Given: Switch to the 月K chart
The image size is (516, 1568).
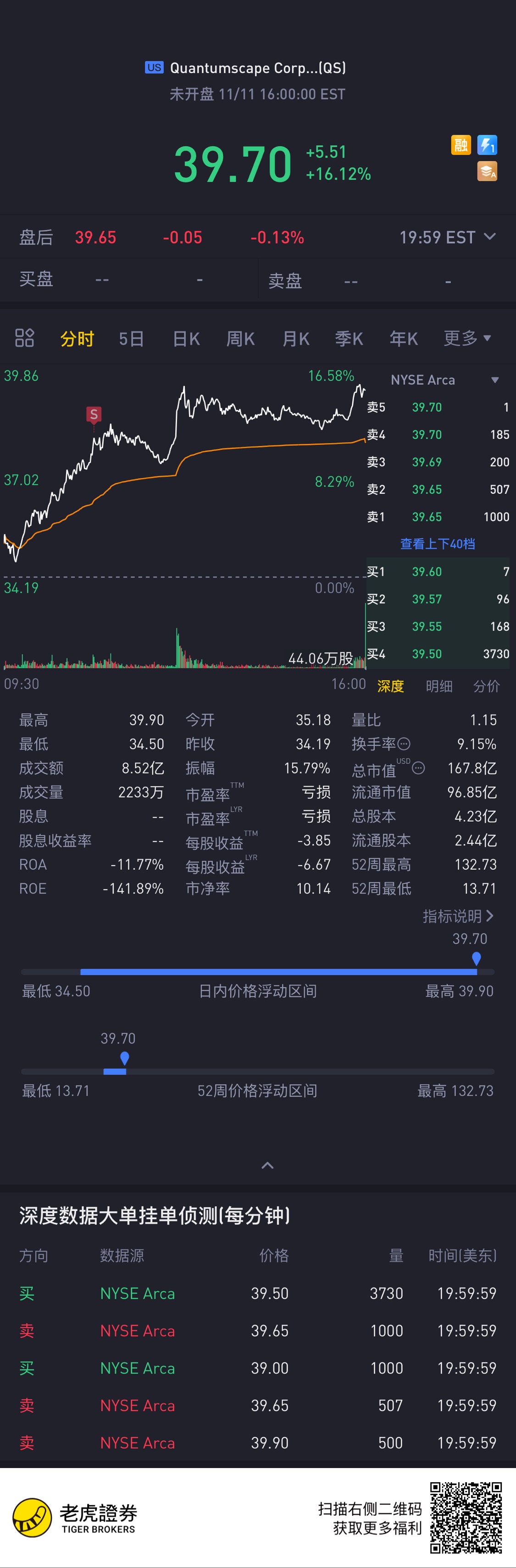Looking at the screenshot, I should [296, 338].
